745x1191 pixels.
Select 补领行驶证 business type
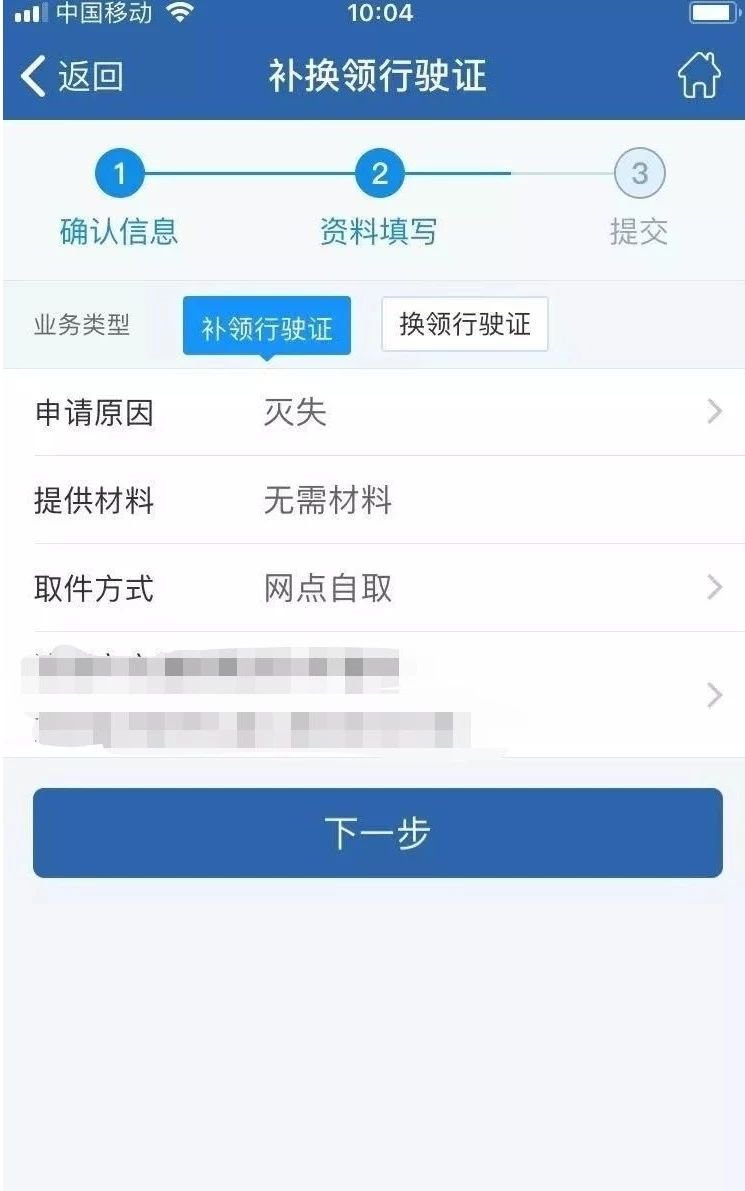click(267, 327)
